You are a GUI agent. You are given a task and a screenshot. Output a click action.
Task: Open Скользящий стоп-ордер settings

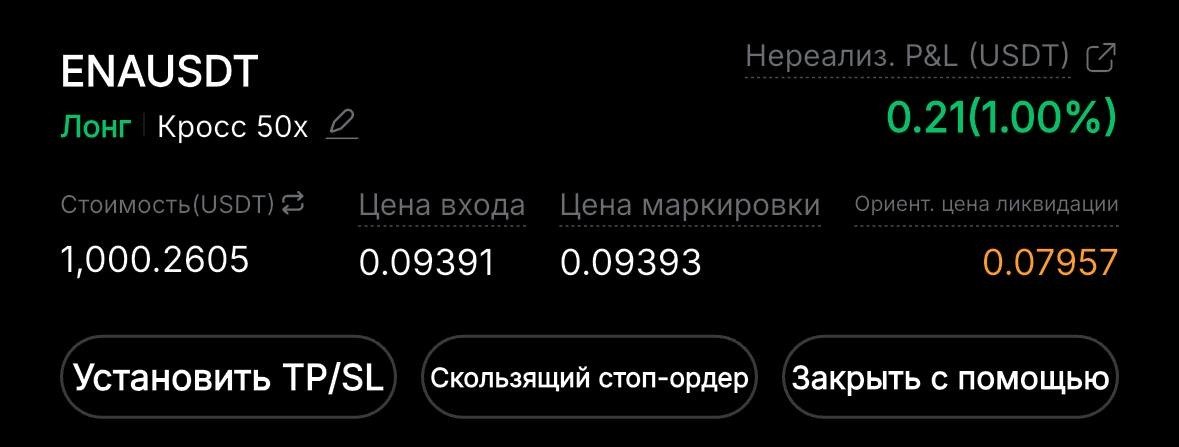click(x=589, y=379)
